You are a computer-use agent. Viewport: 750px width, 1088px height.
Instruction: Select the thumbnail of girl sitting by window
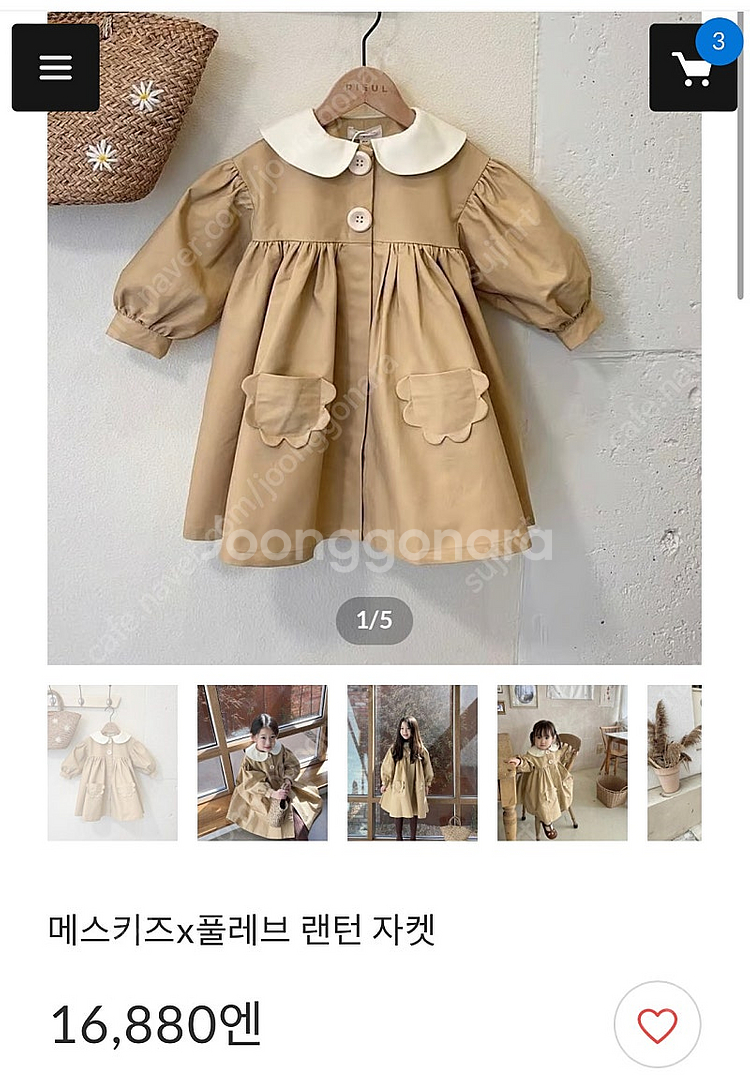pyautogui.click(x=262, y=762)
